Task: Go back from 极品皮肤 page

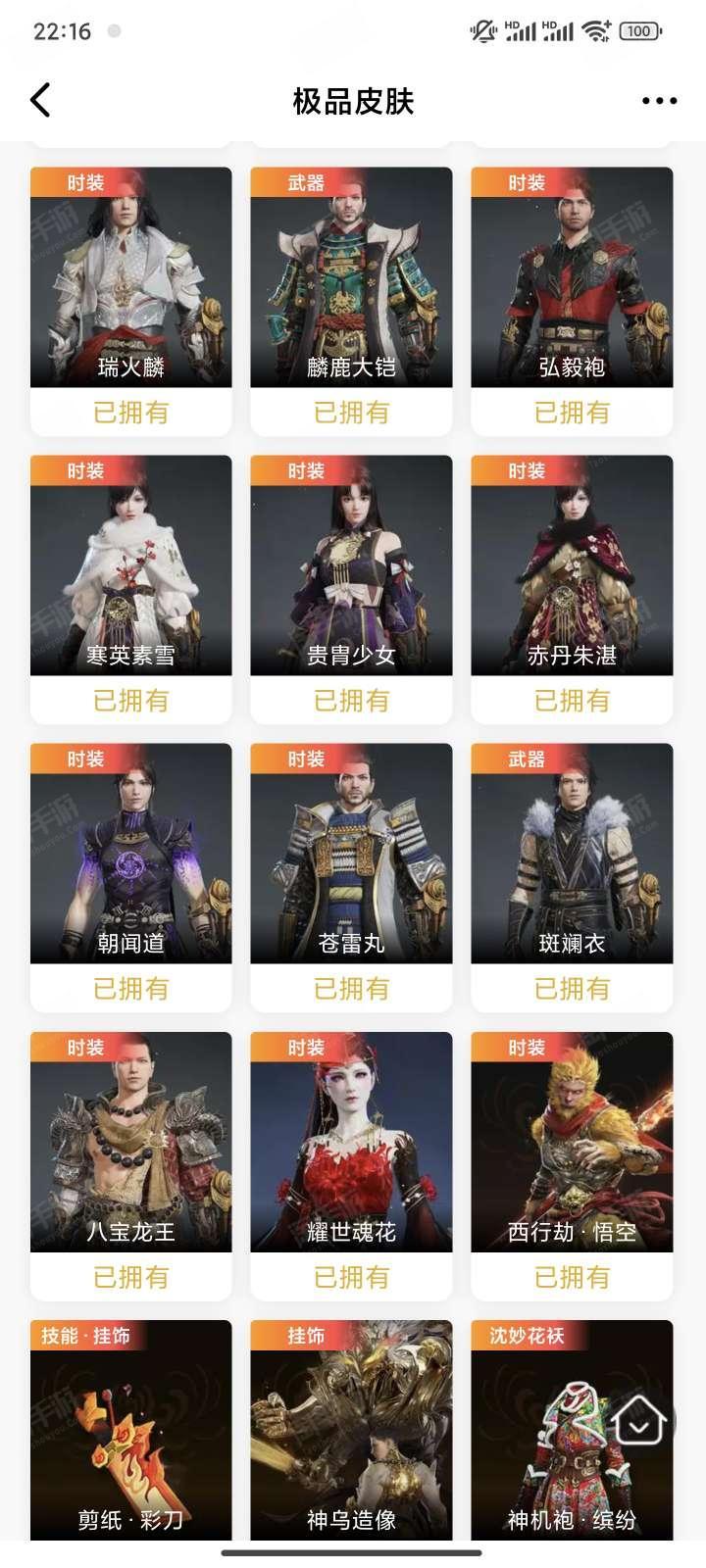Action: pos(40,101)
